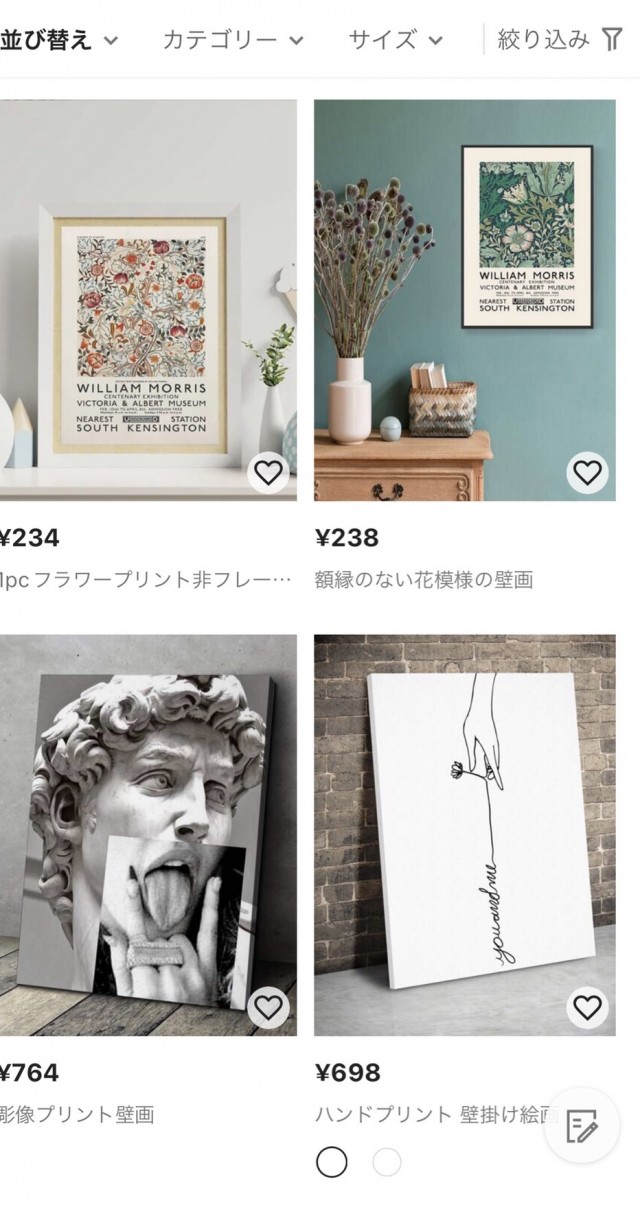
Task: Expand the カテゴリー dropdown
Action: pos(232,40)
